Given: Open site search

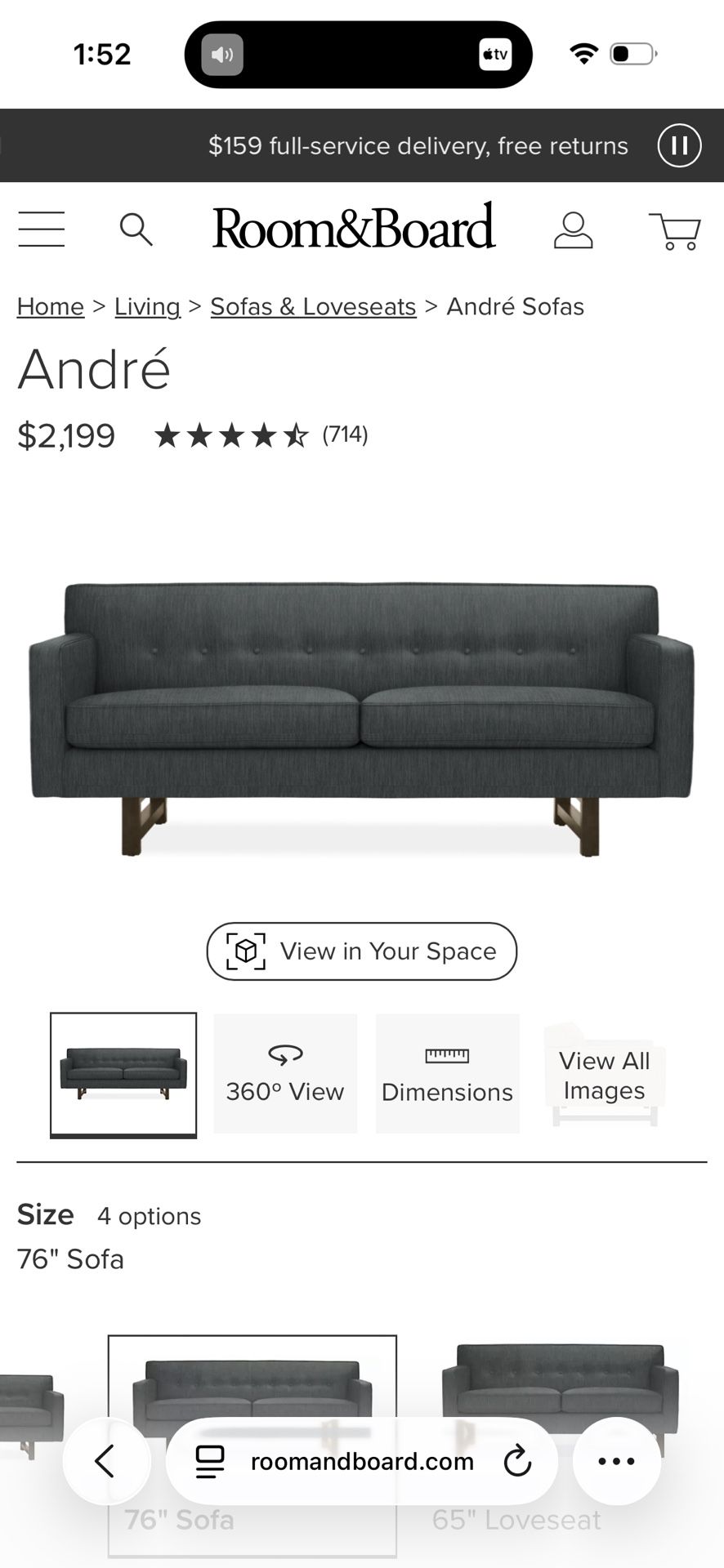Looking at the screenshot, I should tap(136, 229).
